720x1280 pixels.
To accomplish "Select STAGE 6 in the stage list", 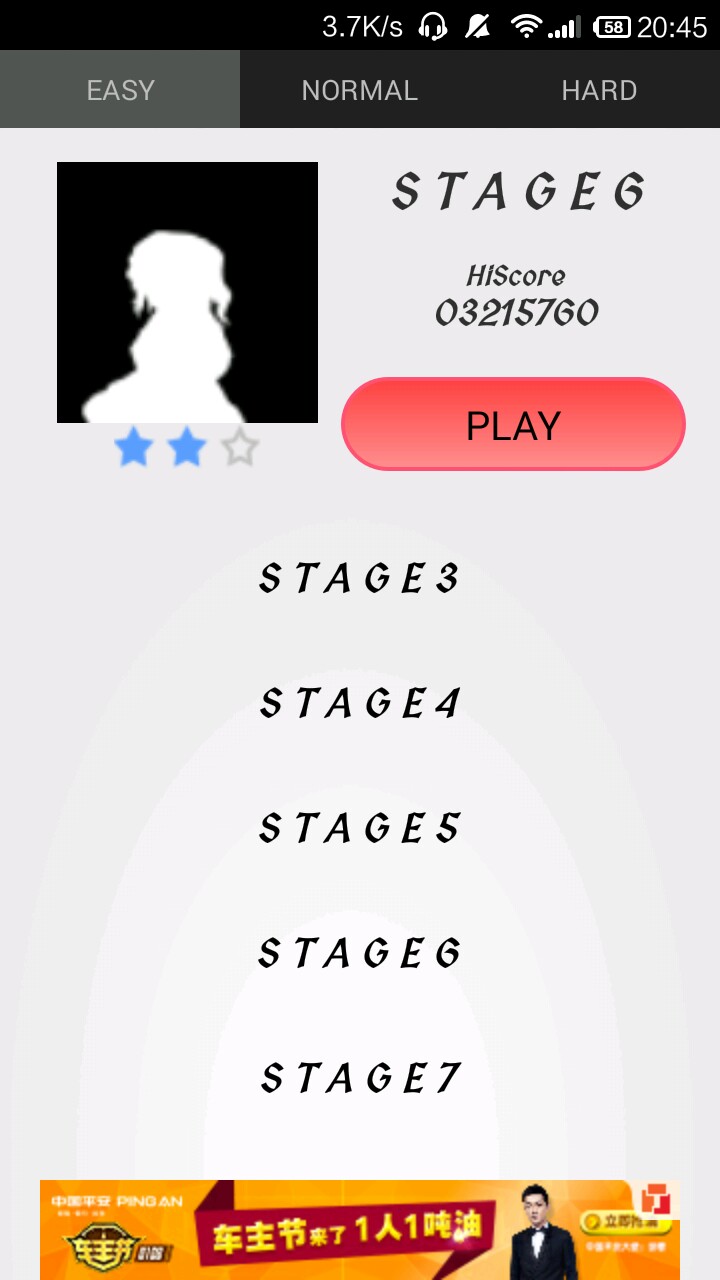I will (x=359, y=953).
